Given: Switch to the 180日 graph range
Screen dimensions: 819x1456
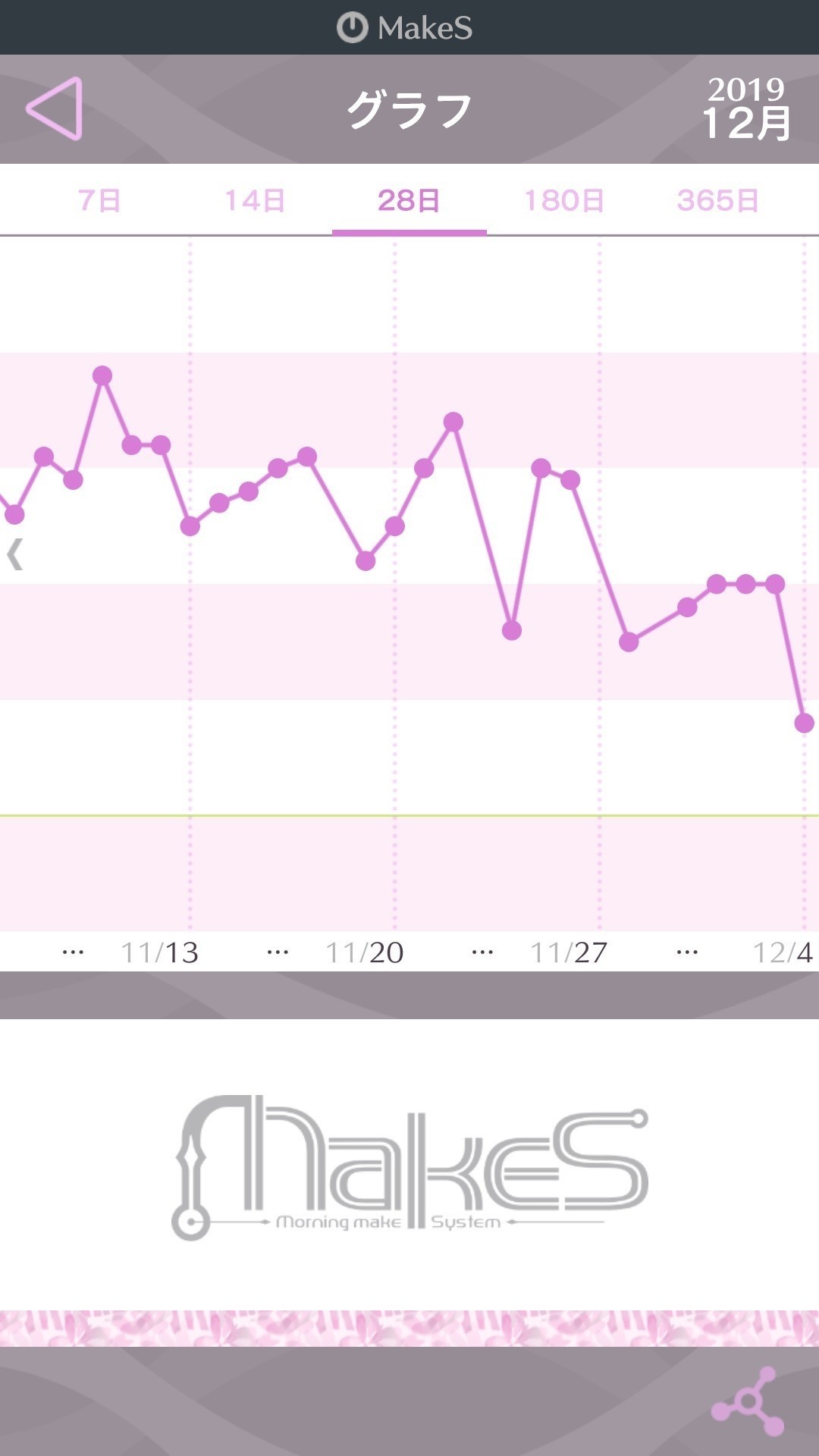Looking at the screenshot, I should [564, 200].
